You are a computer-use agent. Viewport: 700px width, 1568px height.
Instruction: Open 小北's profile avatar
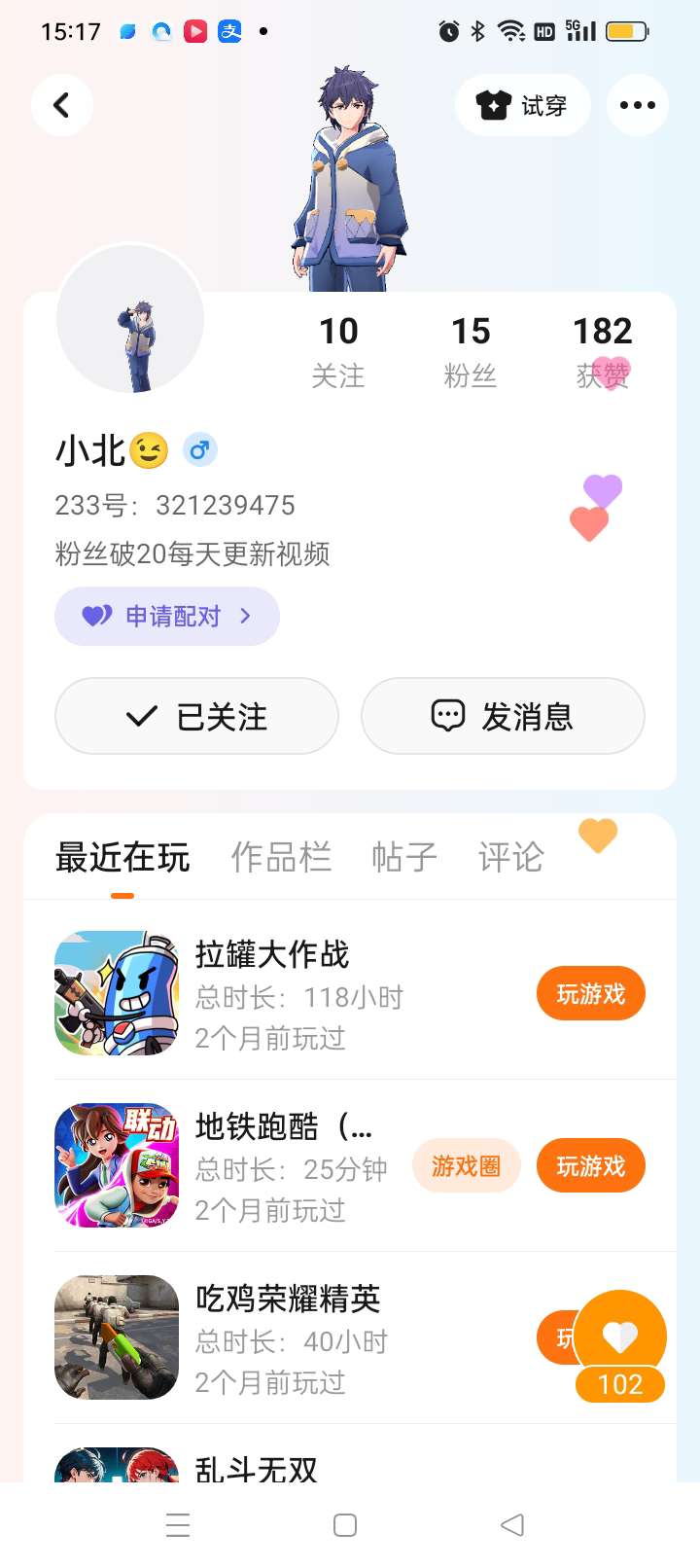[x=130, y=319]
